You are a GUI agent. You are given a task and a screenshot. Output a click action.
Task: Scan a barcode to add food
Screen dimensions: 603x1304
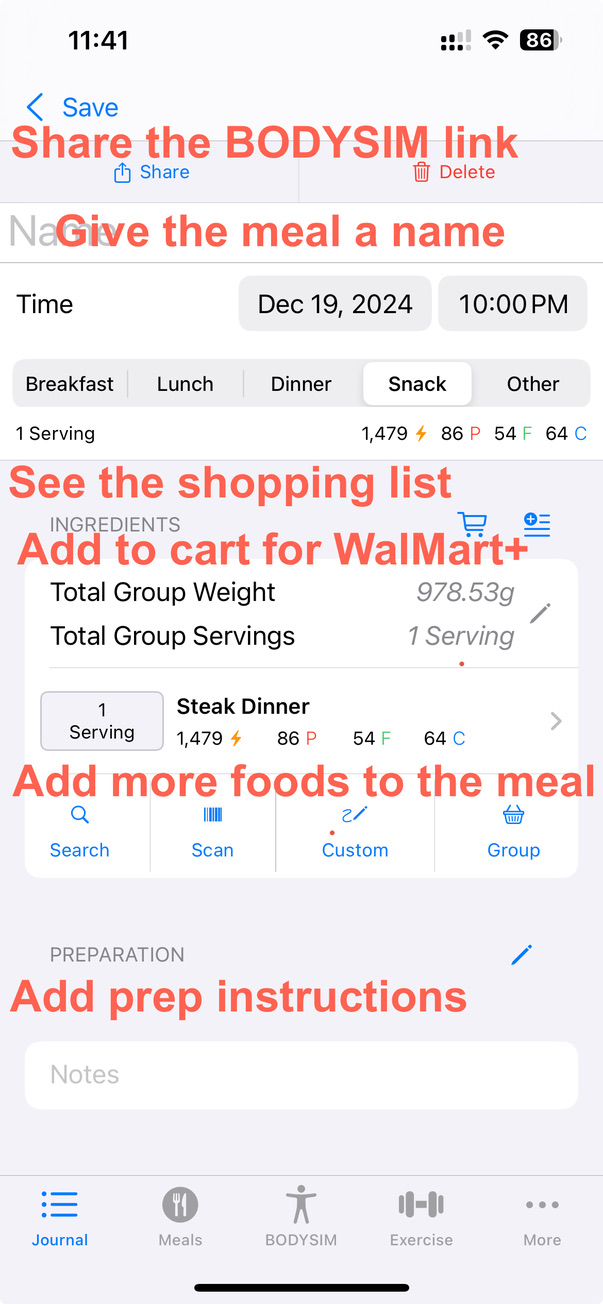click(212, 833)
